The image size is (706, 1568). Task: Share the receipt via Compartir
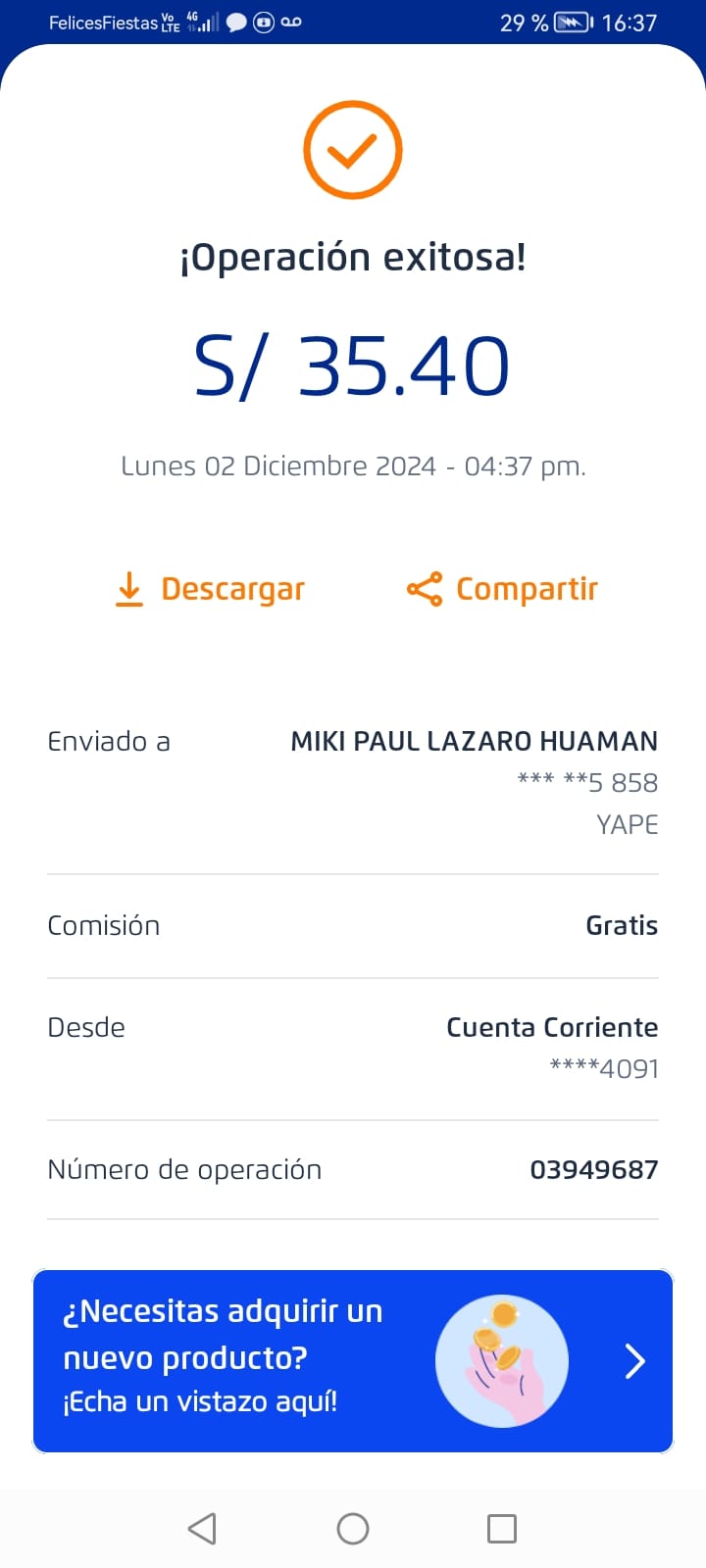tap(502, 589)
